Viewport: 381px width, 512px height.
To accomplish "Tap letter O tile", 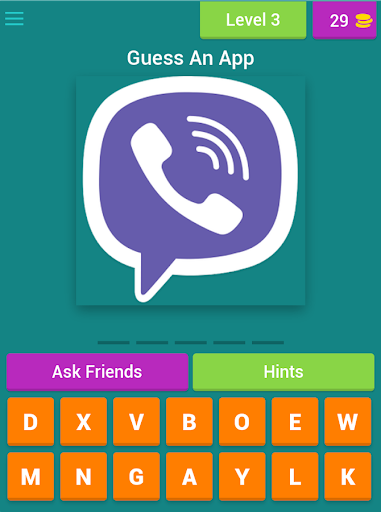I will (242, 421).
